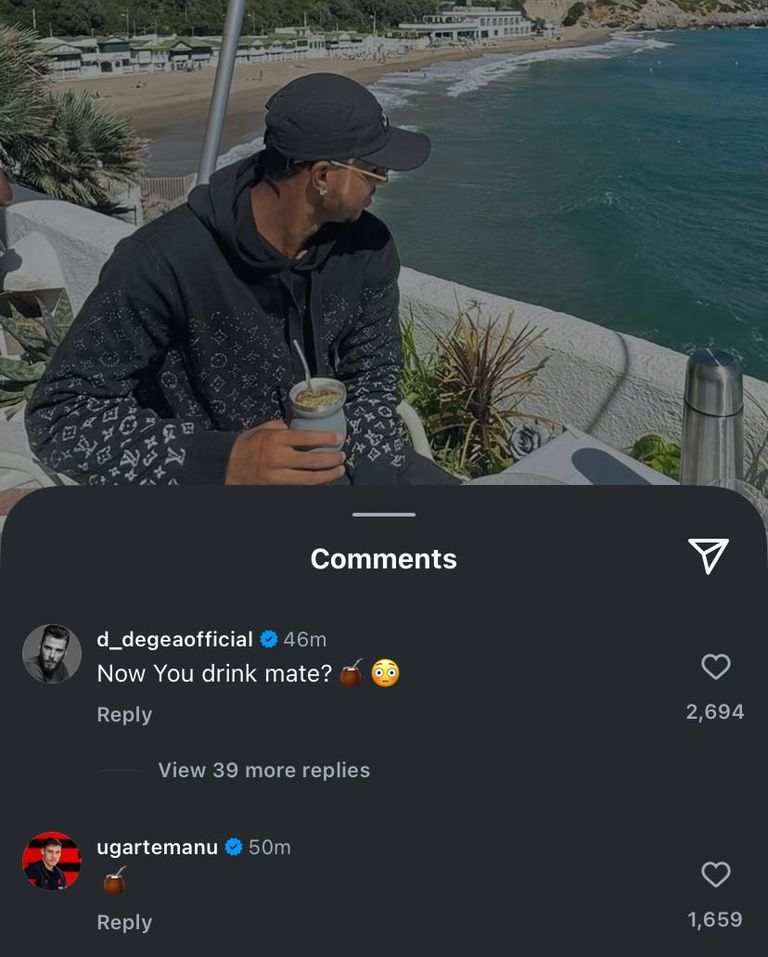Open ugartemanu's profile picture

(x=50, y=860)
